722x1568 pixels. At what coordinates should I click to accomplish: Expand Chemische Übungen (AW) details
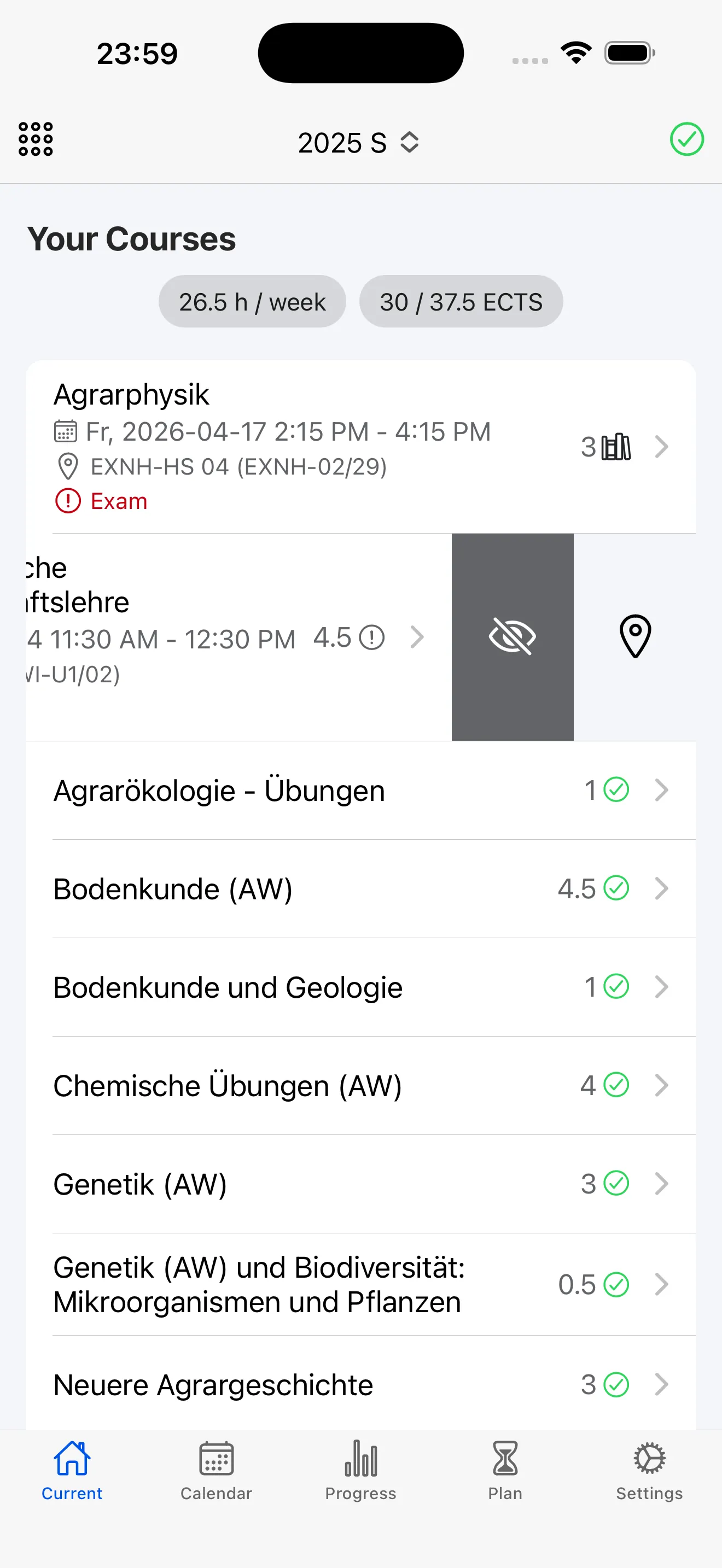662,1085
